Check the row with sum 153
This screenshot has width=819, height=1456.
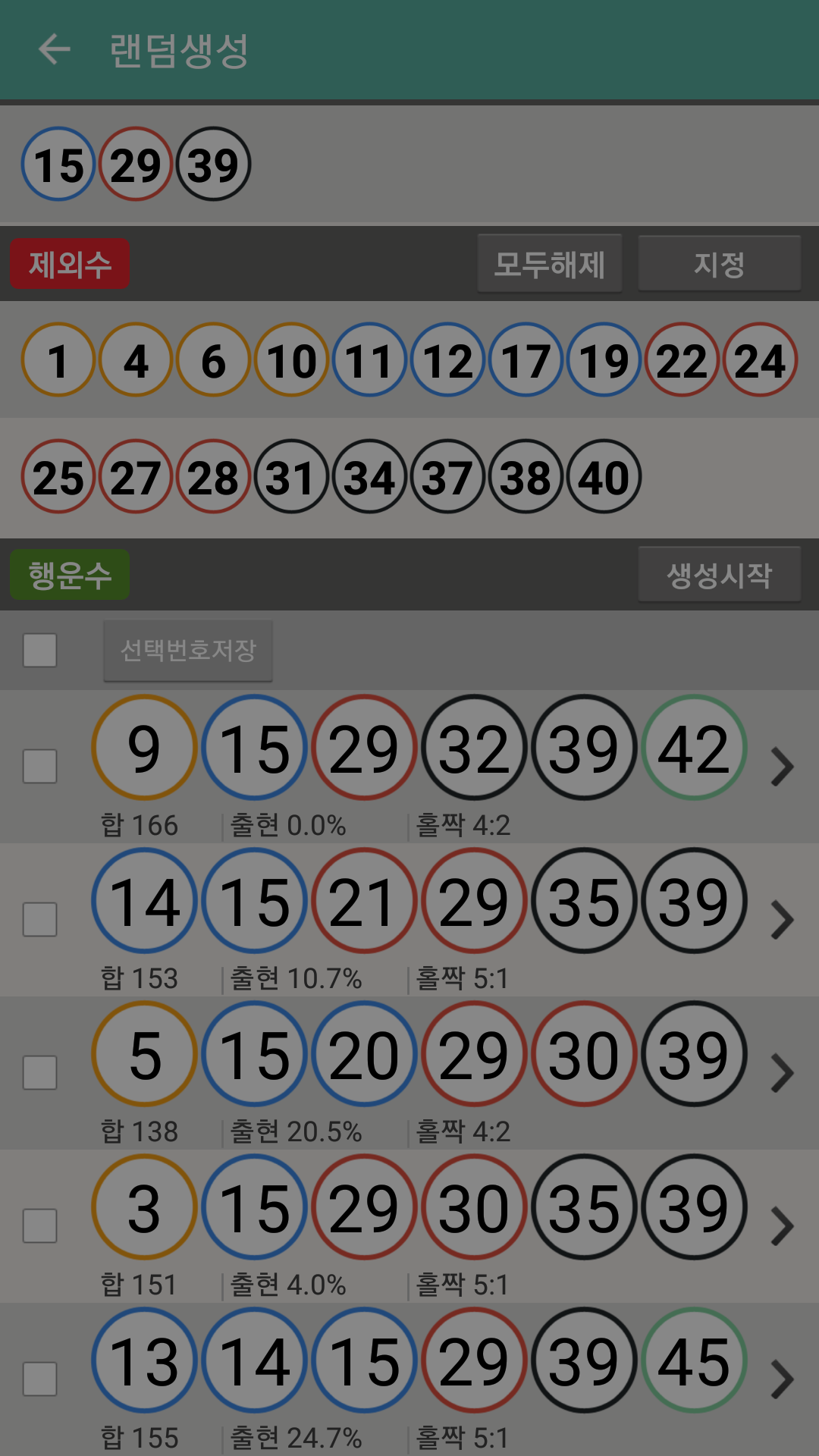[40, 919]
